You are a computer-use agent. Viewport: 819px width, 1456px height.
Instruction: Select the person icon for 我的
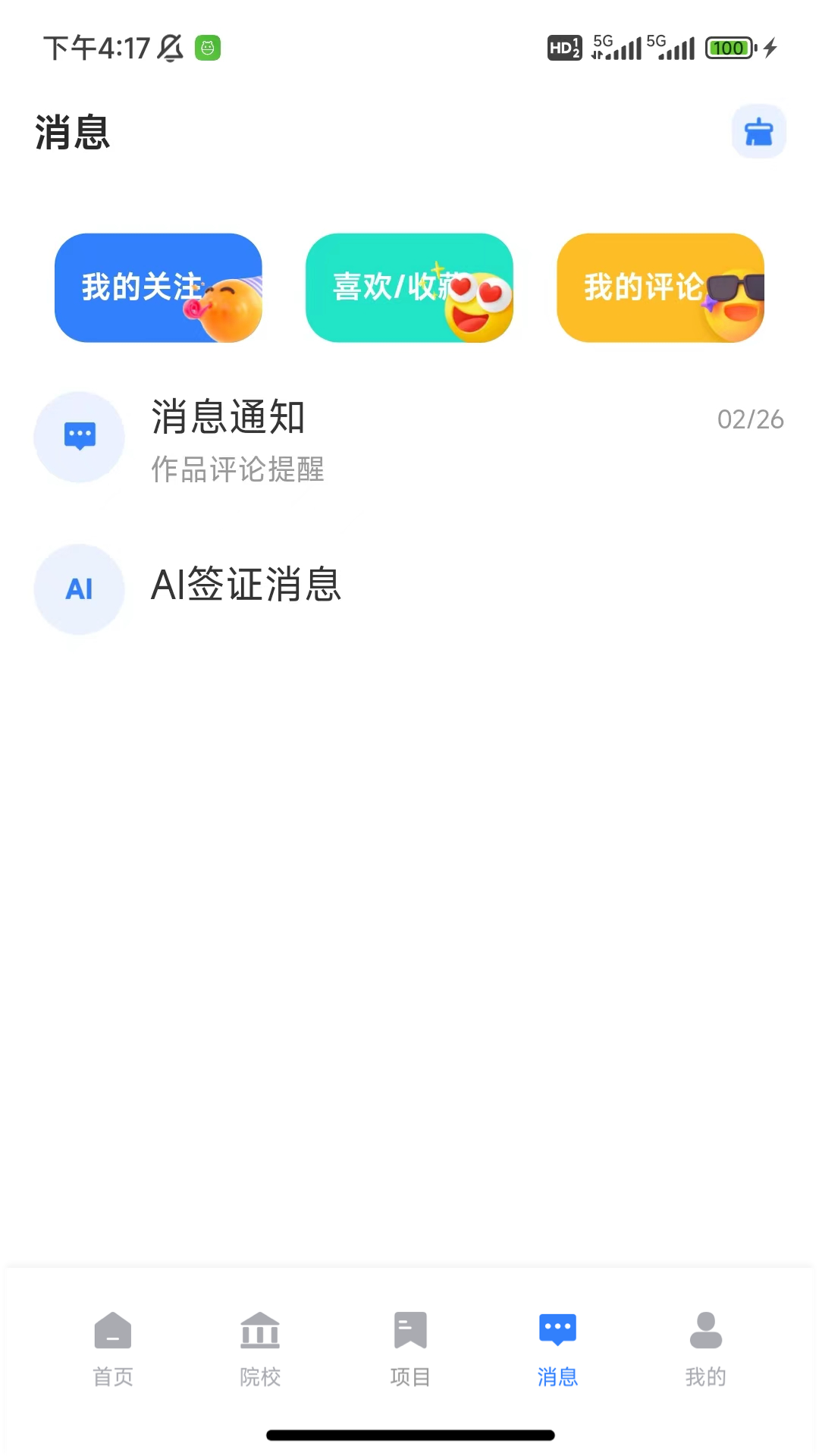(705, 1332)
